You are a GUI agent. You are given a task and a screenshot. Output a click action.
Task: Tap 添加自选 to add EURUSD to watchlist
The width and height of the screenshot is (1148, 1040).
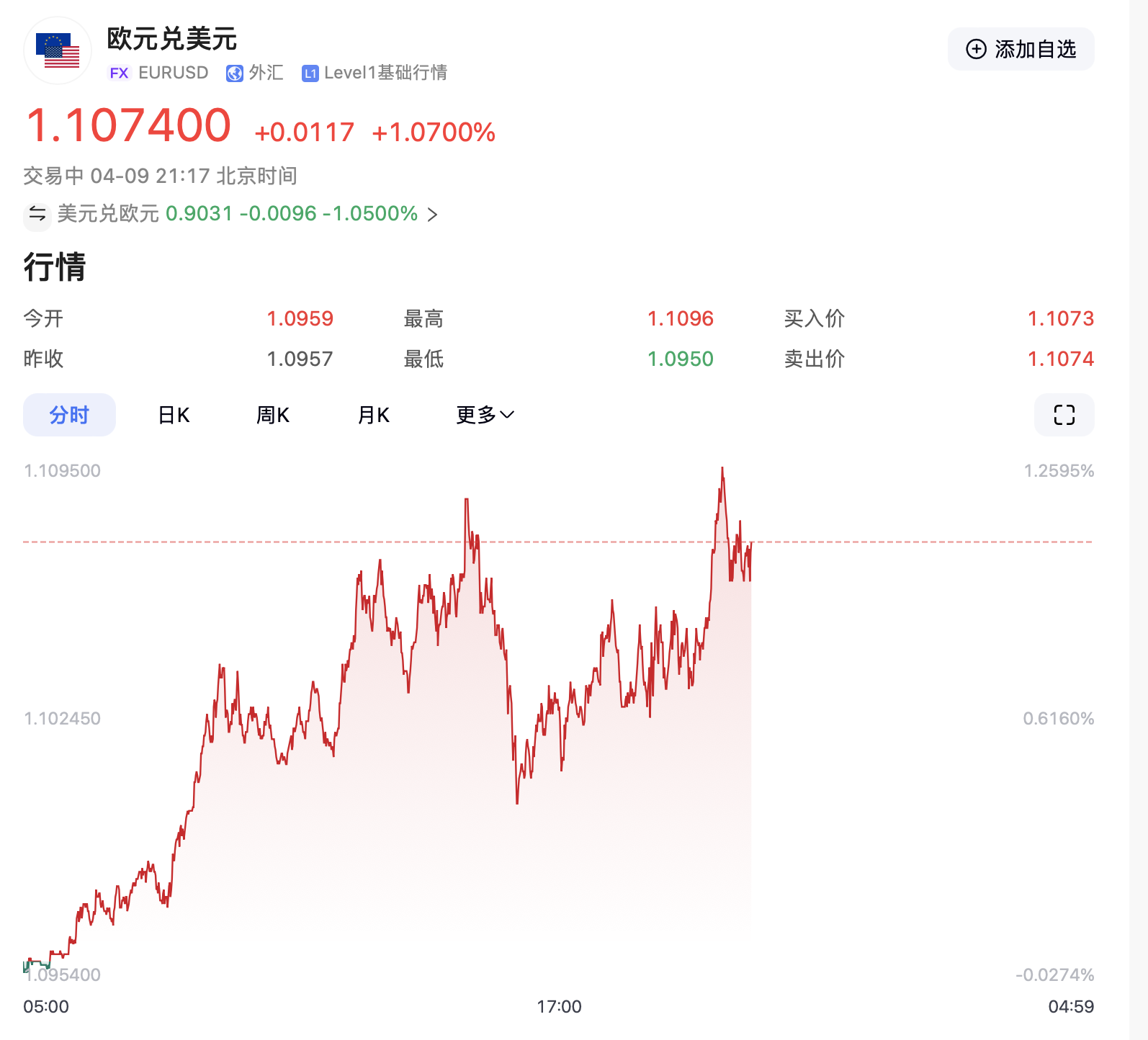[x=1021, y=49]
